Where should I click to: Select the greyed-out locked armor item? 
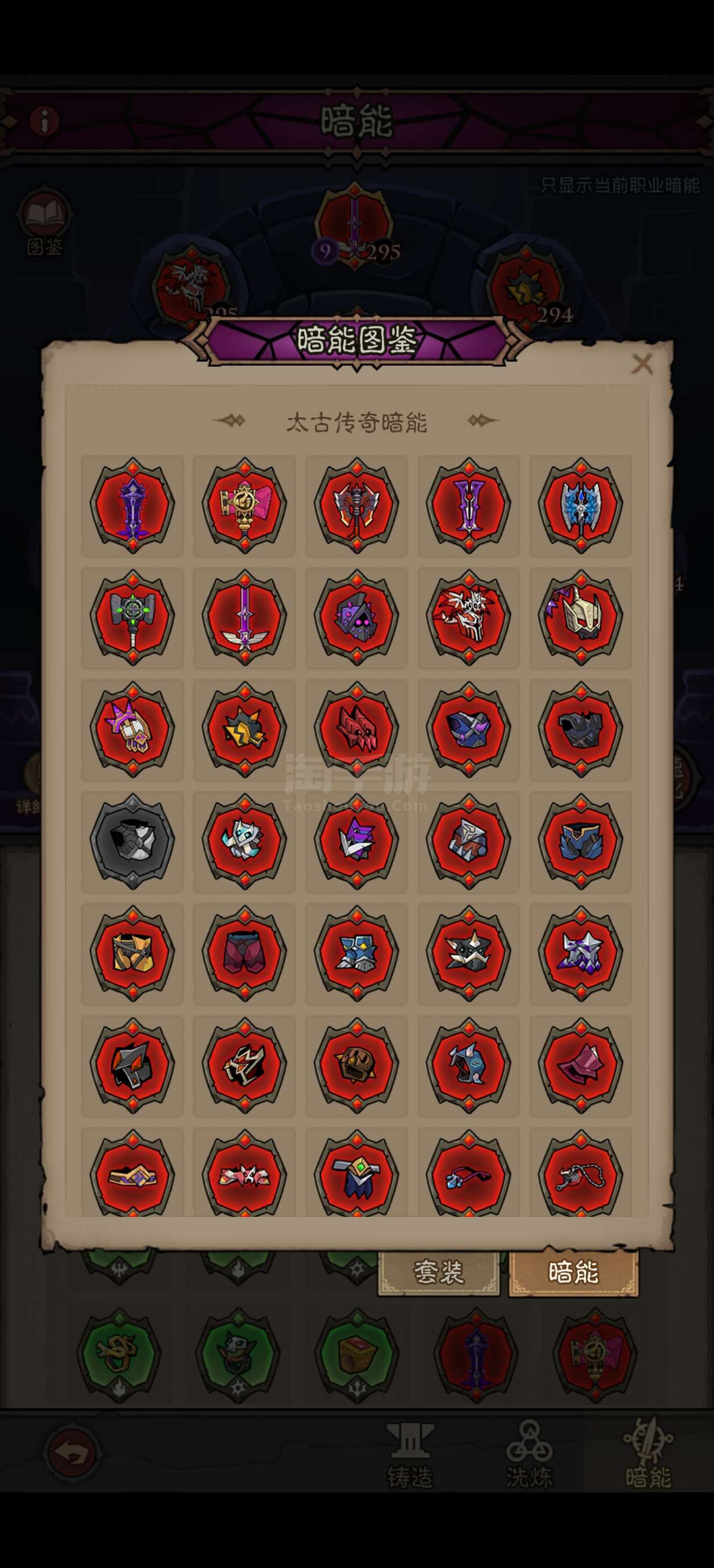click(x=132, y=842)
